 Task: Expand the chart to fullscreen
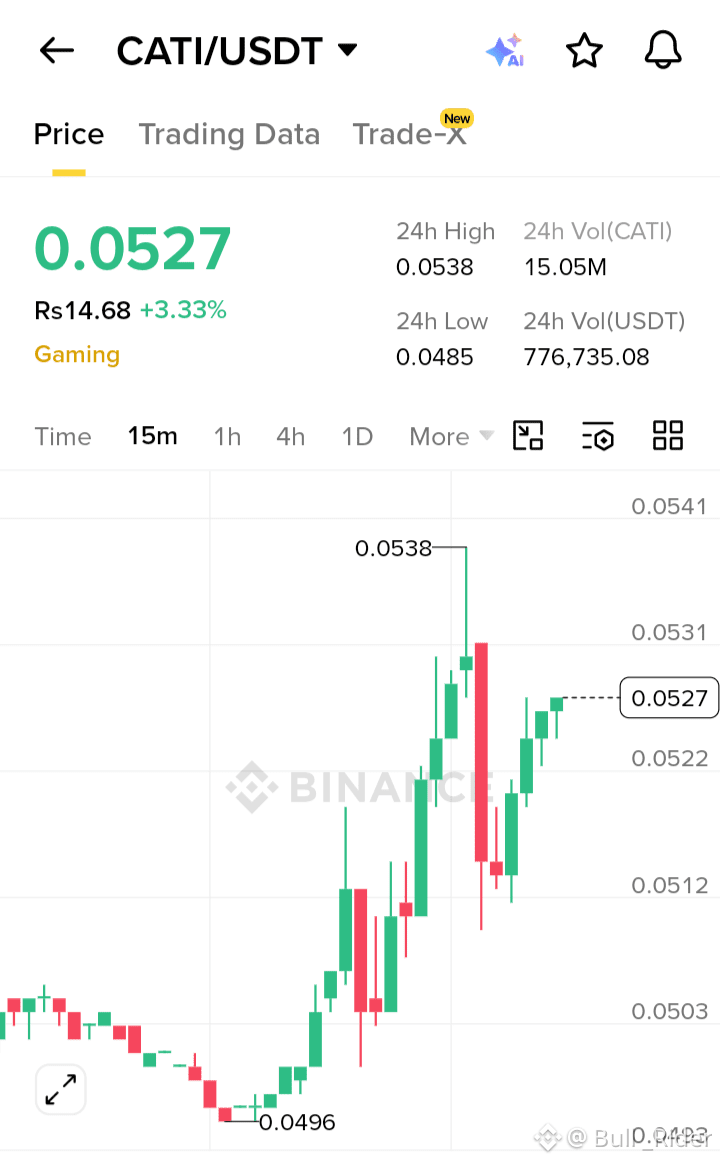tap(61, 1090)
